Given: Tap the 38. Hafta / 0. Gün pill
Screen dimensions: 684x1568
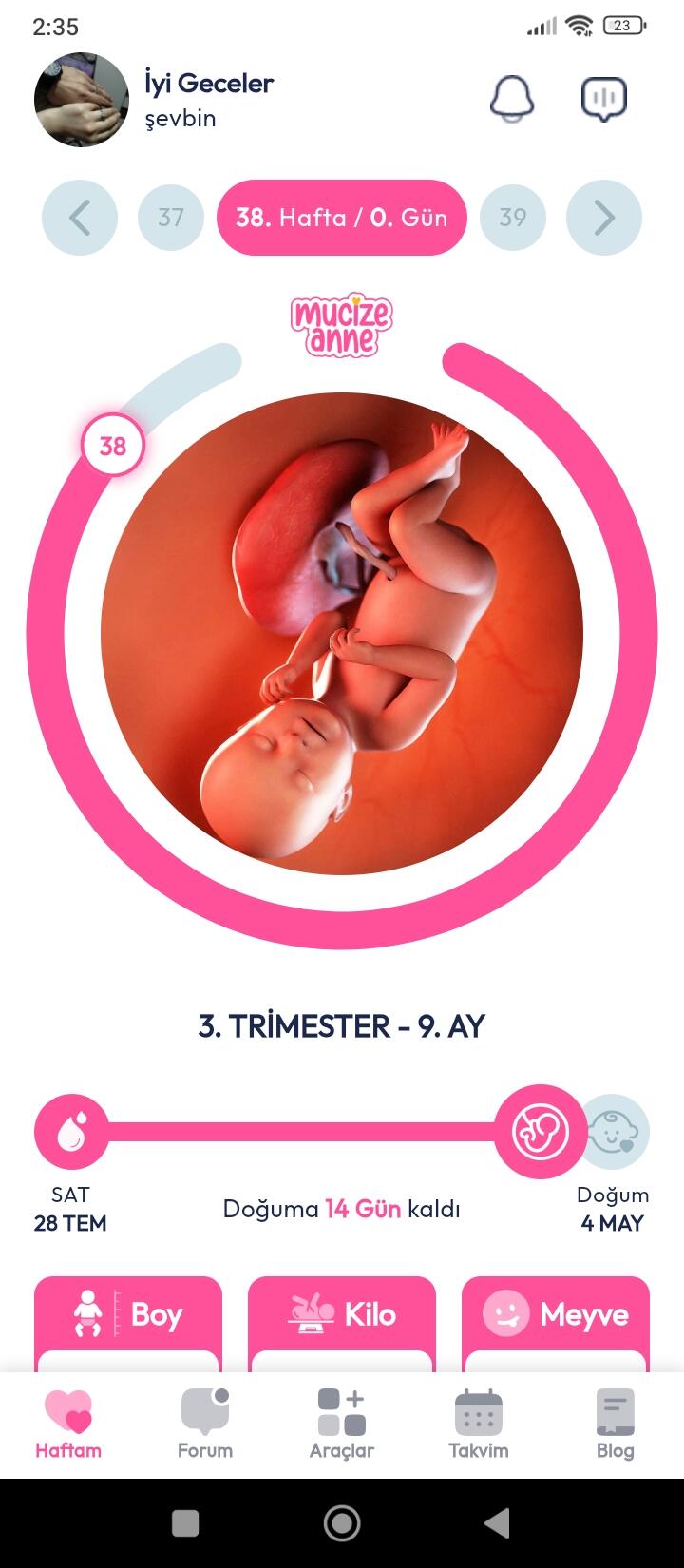Looking at the screenshot, I should click(342, 218).
